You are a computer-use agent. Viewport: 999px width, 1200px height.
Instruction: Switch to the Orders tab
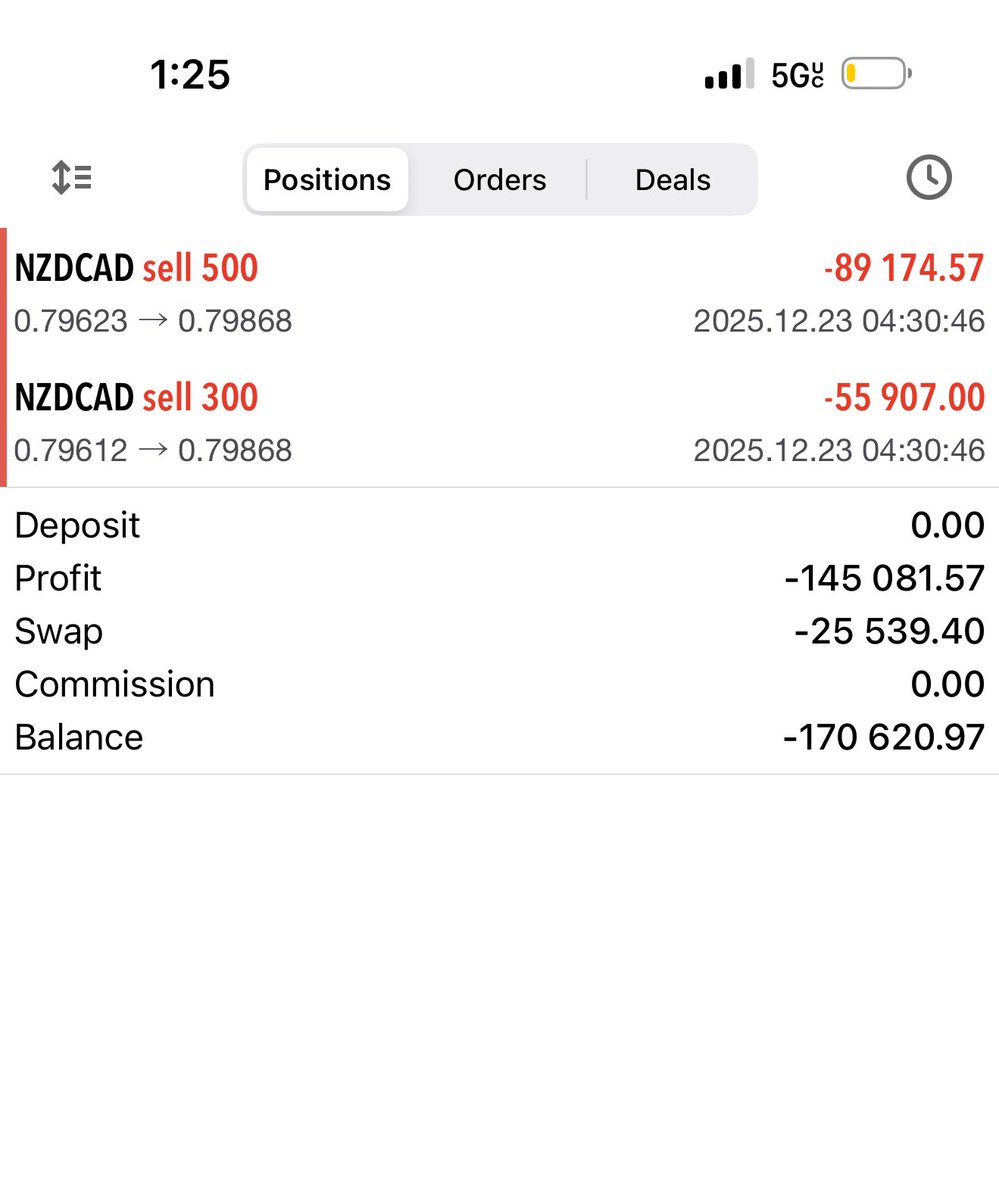click(499, 180)
